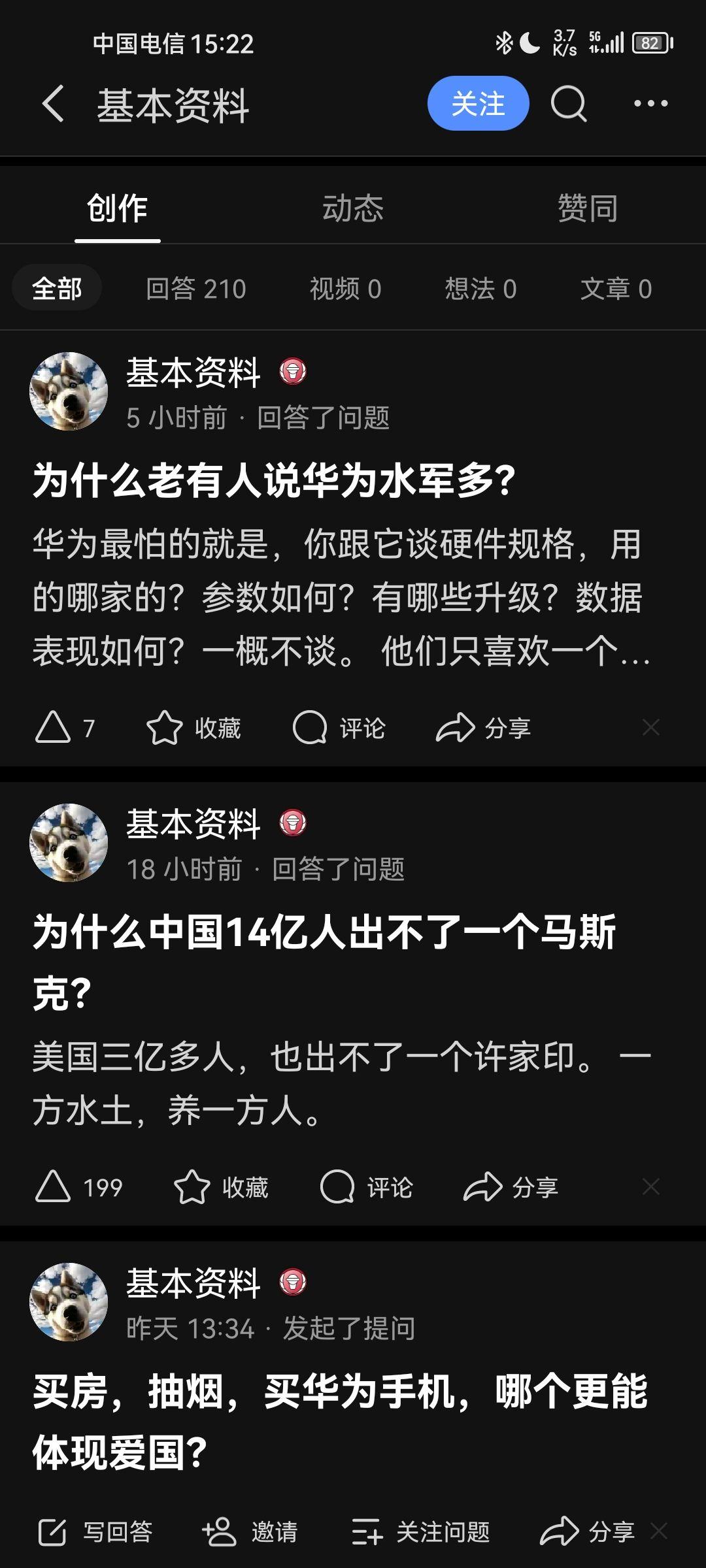Screen dimensions: 706x1568
Task: Save the 马斯克 answer with 收藏
Action: click(221, 1187)
